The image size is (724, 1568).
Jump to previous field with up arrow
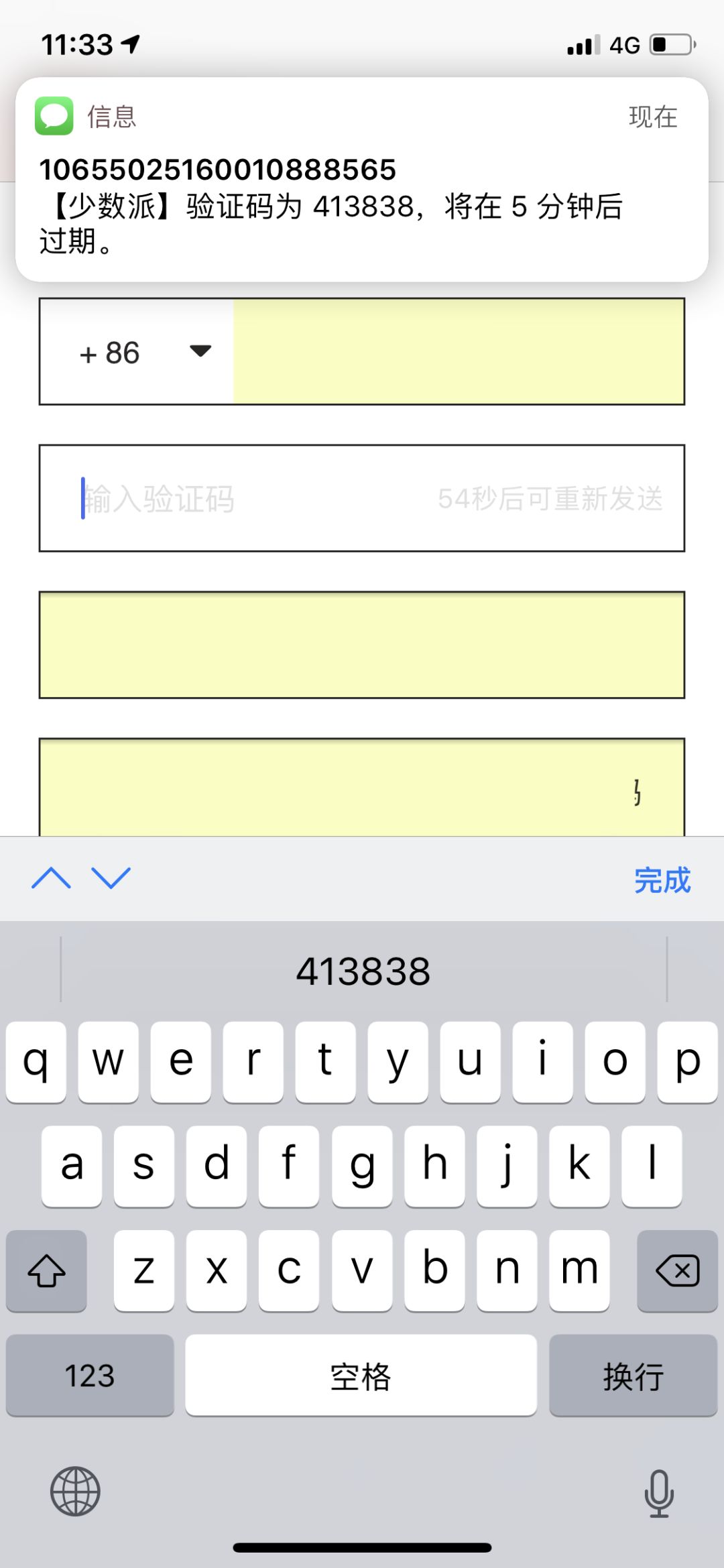[51, 878]
